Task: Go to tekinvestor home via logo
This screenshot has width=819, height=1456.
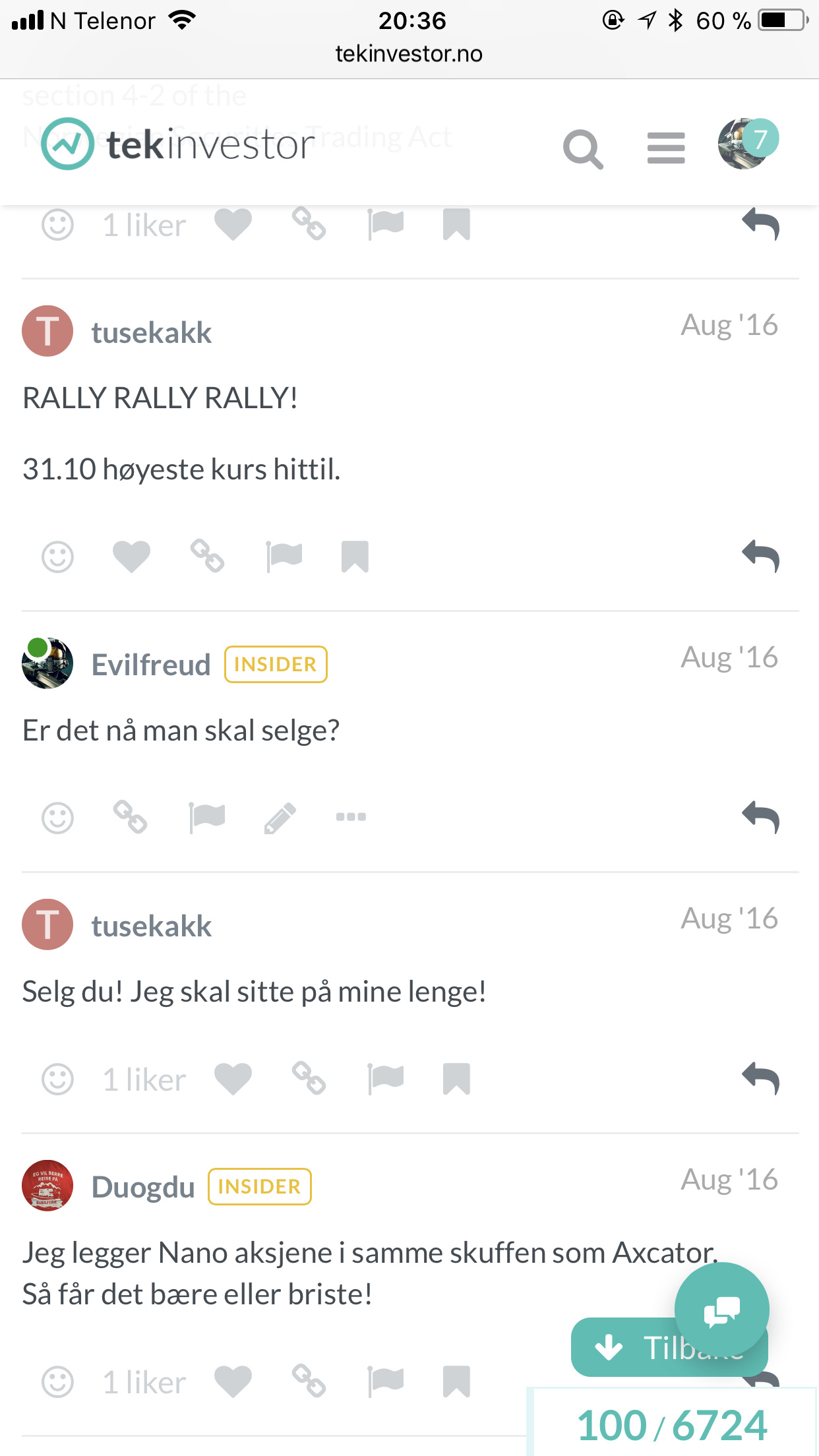Action: pyautogui.click(x=178, y=144)
